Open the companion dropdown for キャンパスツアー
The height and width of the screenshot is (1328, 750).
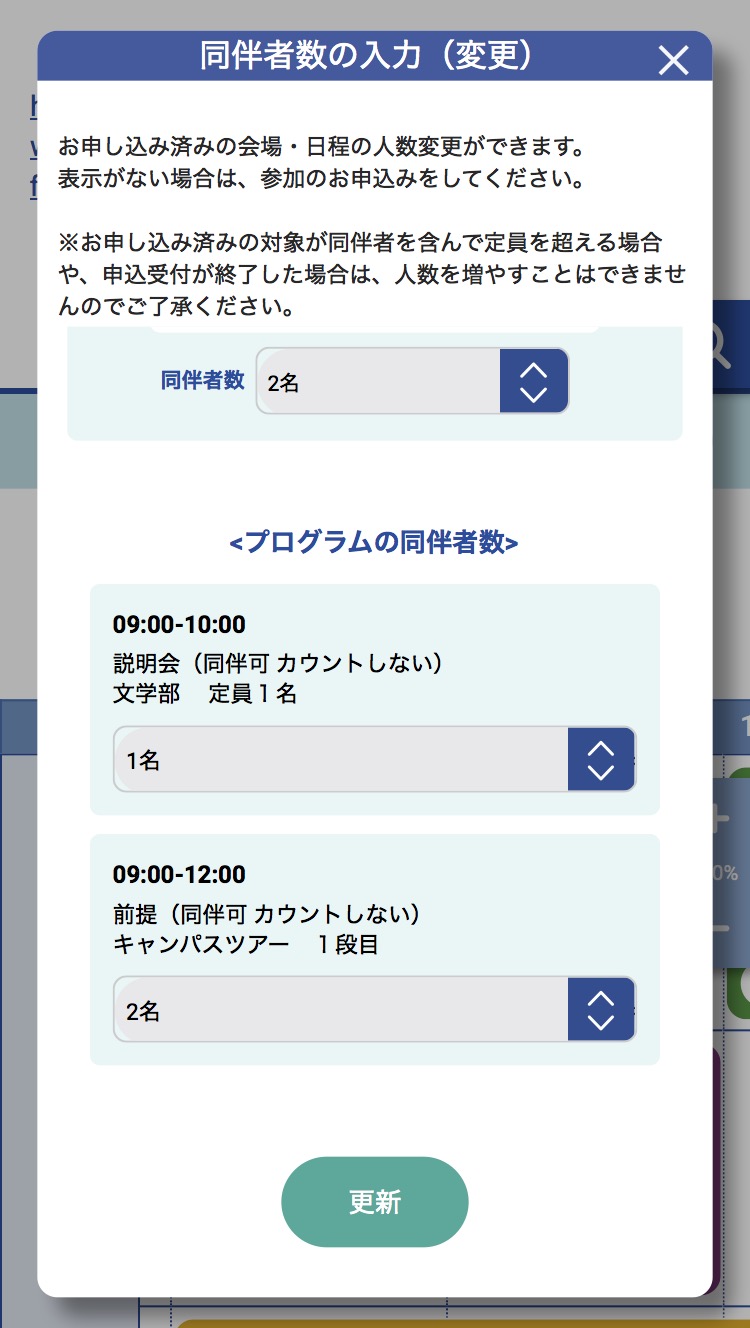374,1010
